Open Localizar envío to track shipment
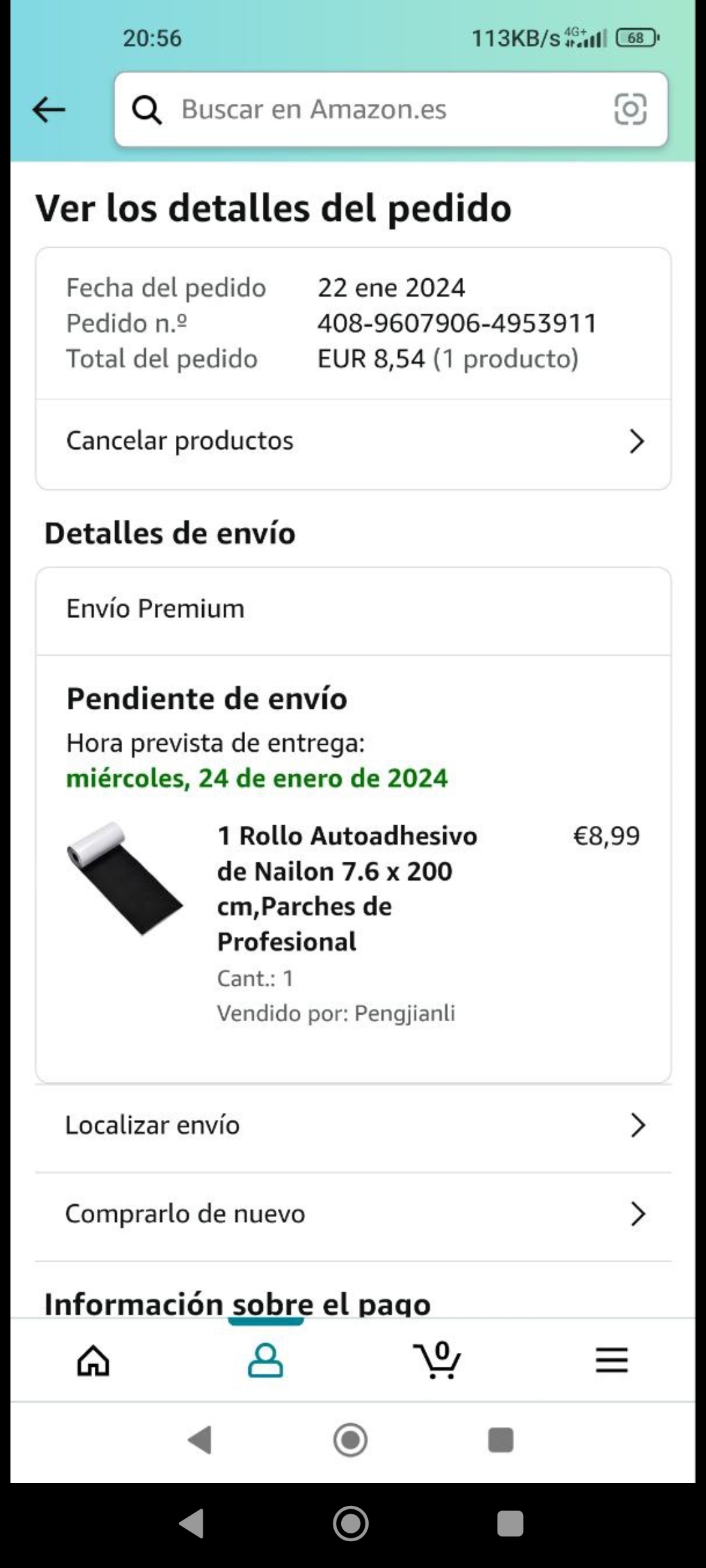The image size is (706, 1568). (x=353, y=1125)
